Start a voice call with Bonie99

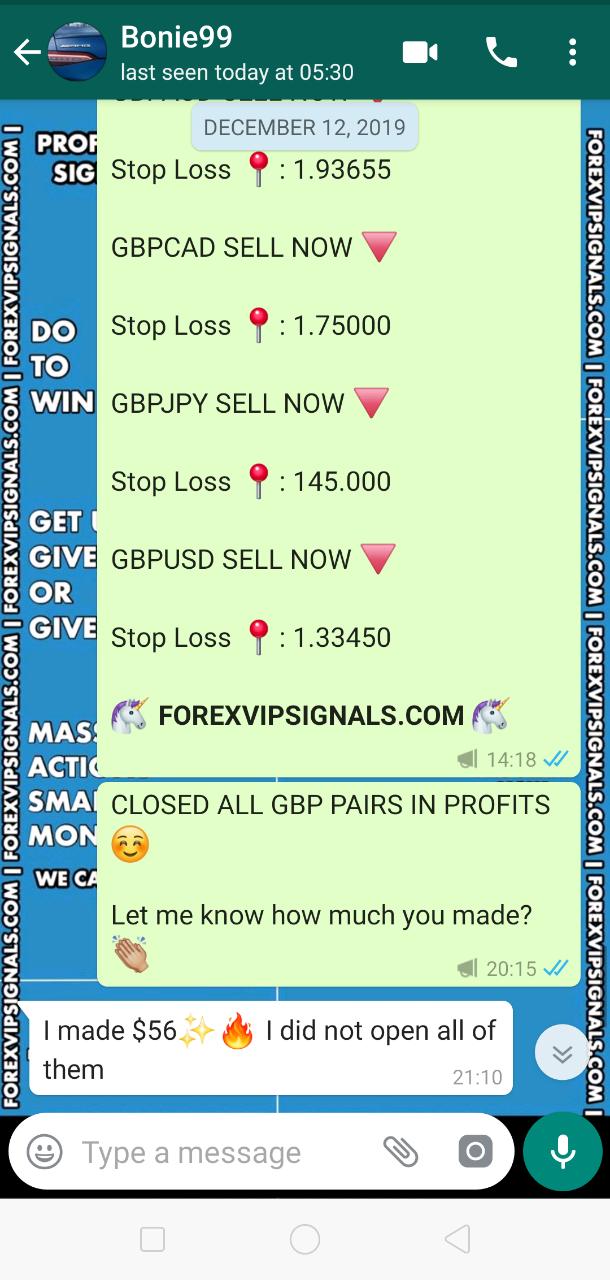coord(500,52)
